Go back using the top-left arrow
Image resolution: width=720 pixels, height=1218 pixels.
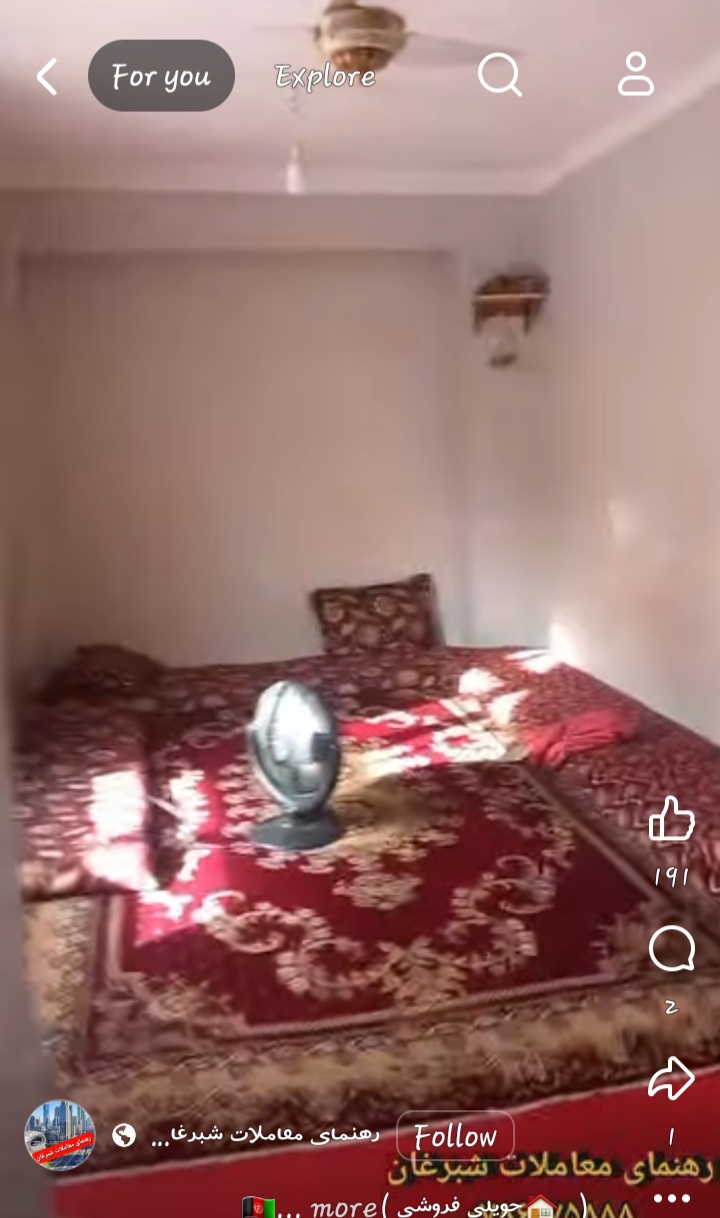(x=47, y=76)
